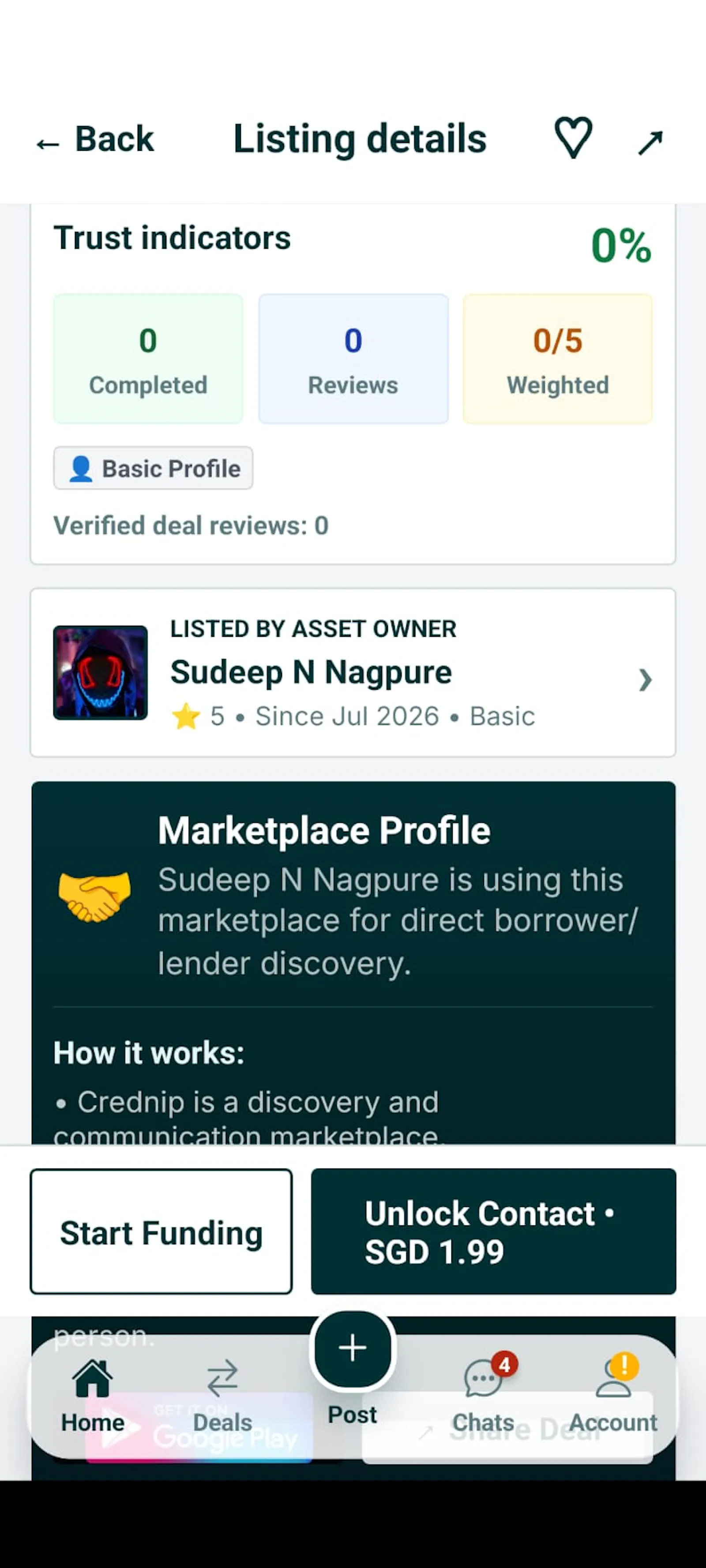706x1568 pixels.
Task: Tap the Basic Profile badge
Action: (x=153, y=468)
